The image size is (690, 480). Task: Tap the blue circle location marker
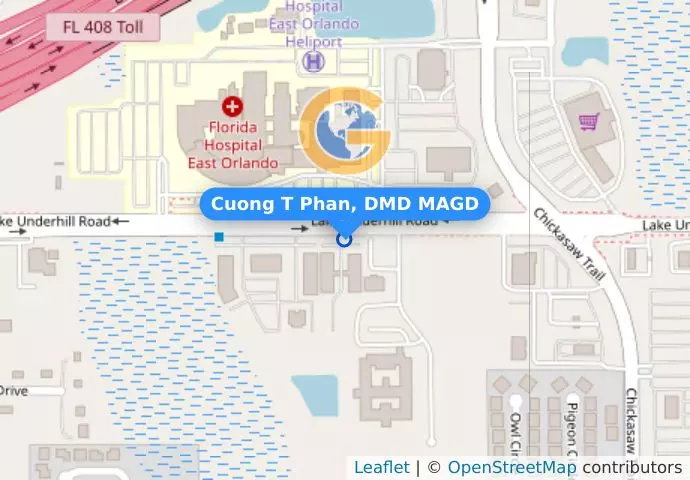[x=345, y=239]
